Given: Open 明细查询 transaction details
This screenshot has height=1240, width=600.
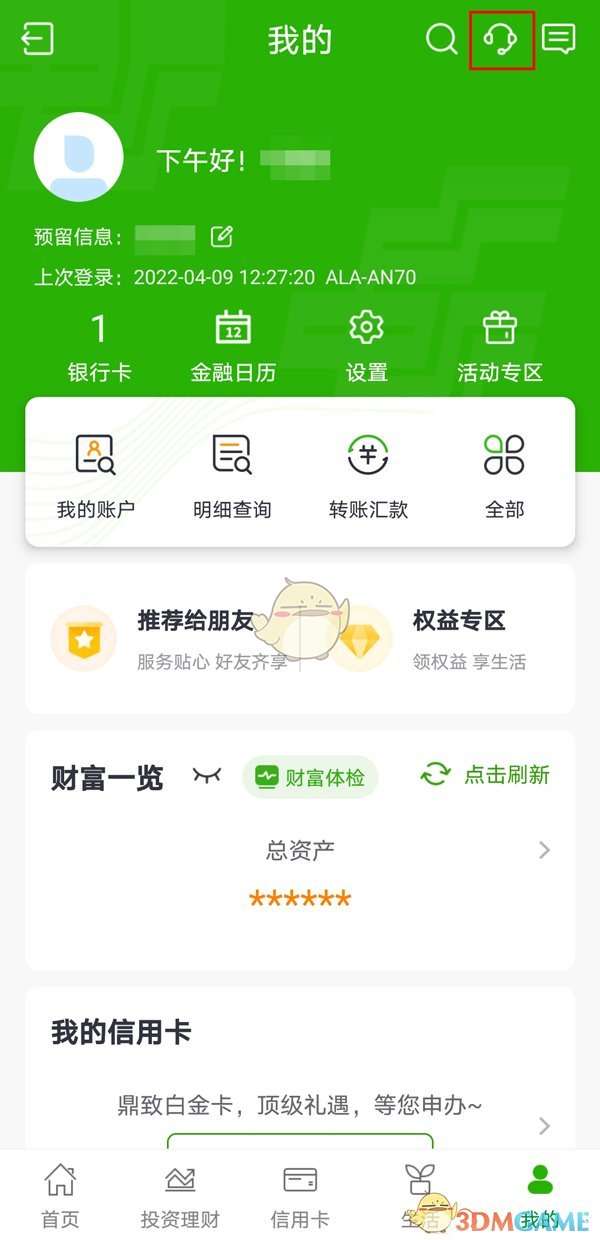Looking at the screenshot, I should click(232, 476).
